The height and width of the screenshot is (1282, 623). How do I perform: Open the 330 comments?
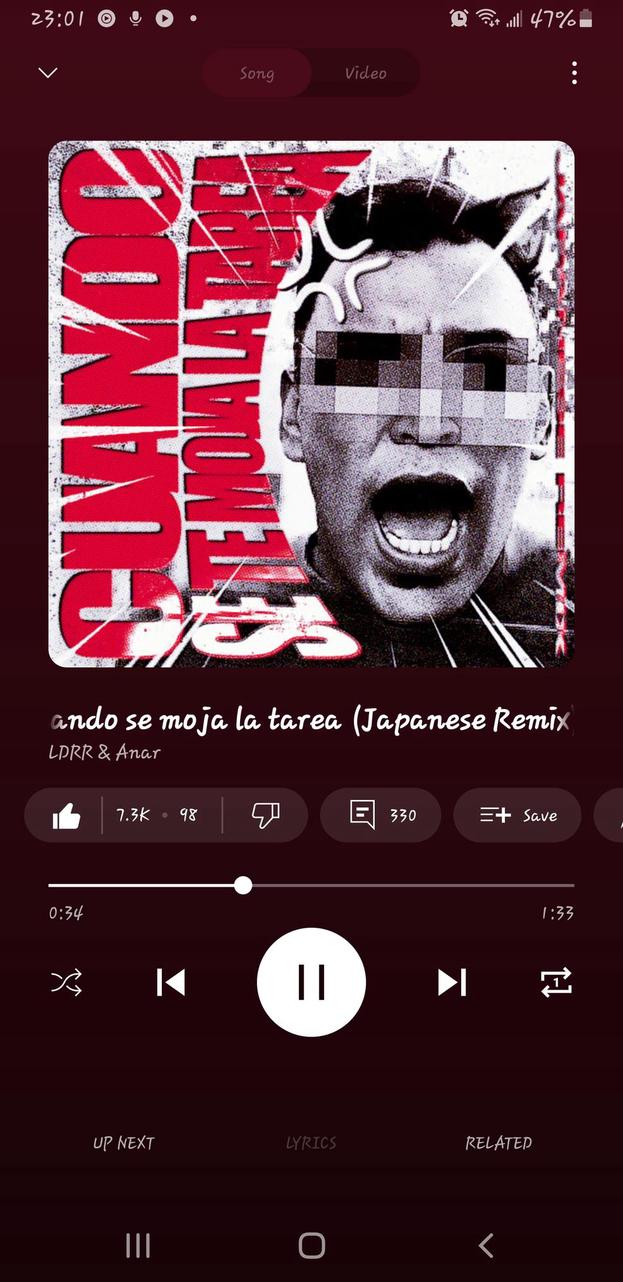tap(381, 816)
